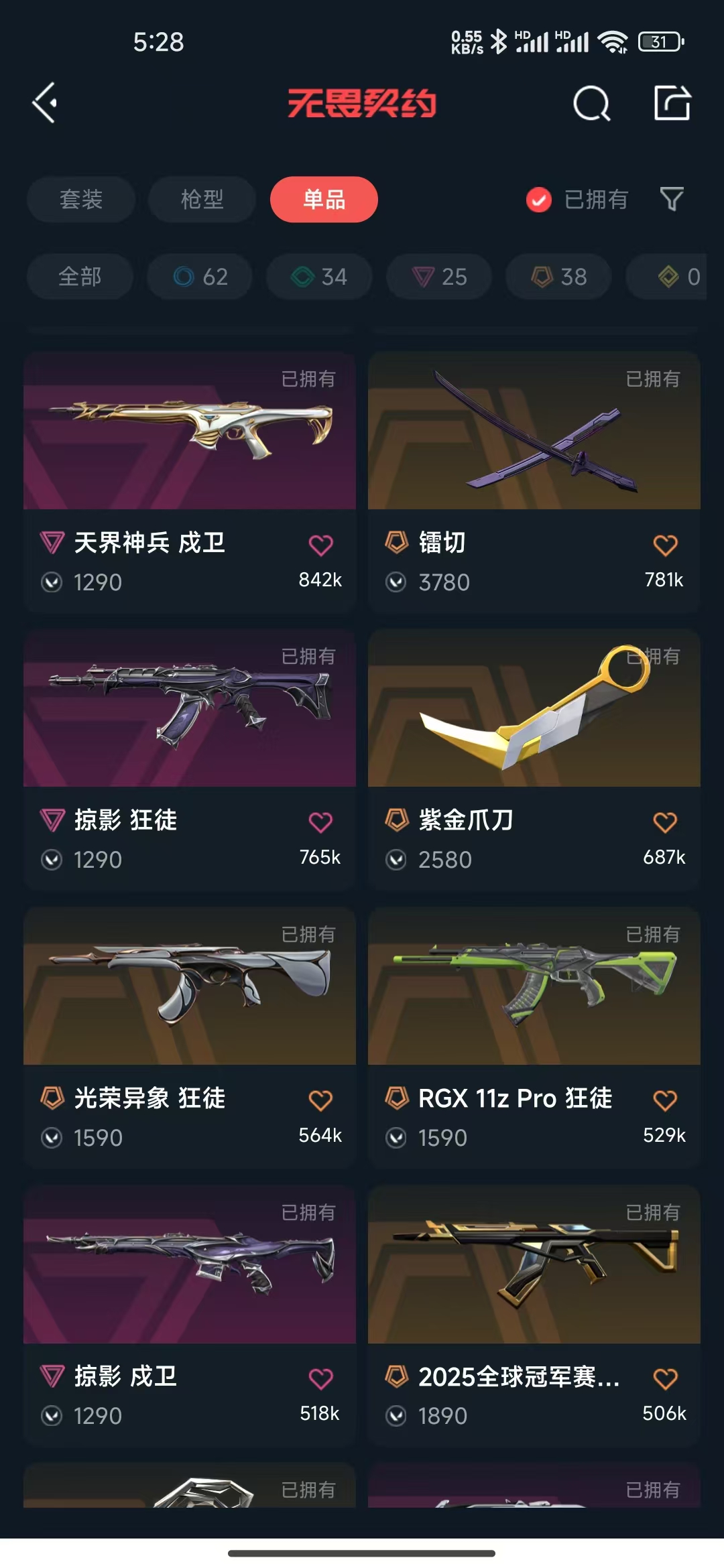Select the 全部 rarity chip
The height and width of the screenshot is (1568, 724).
click(80, 276)
